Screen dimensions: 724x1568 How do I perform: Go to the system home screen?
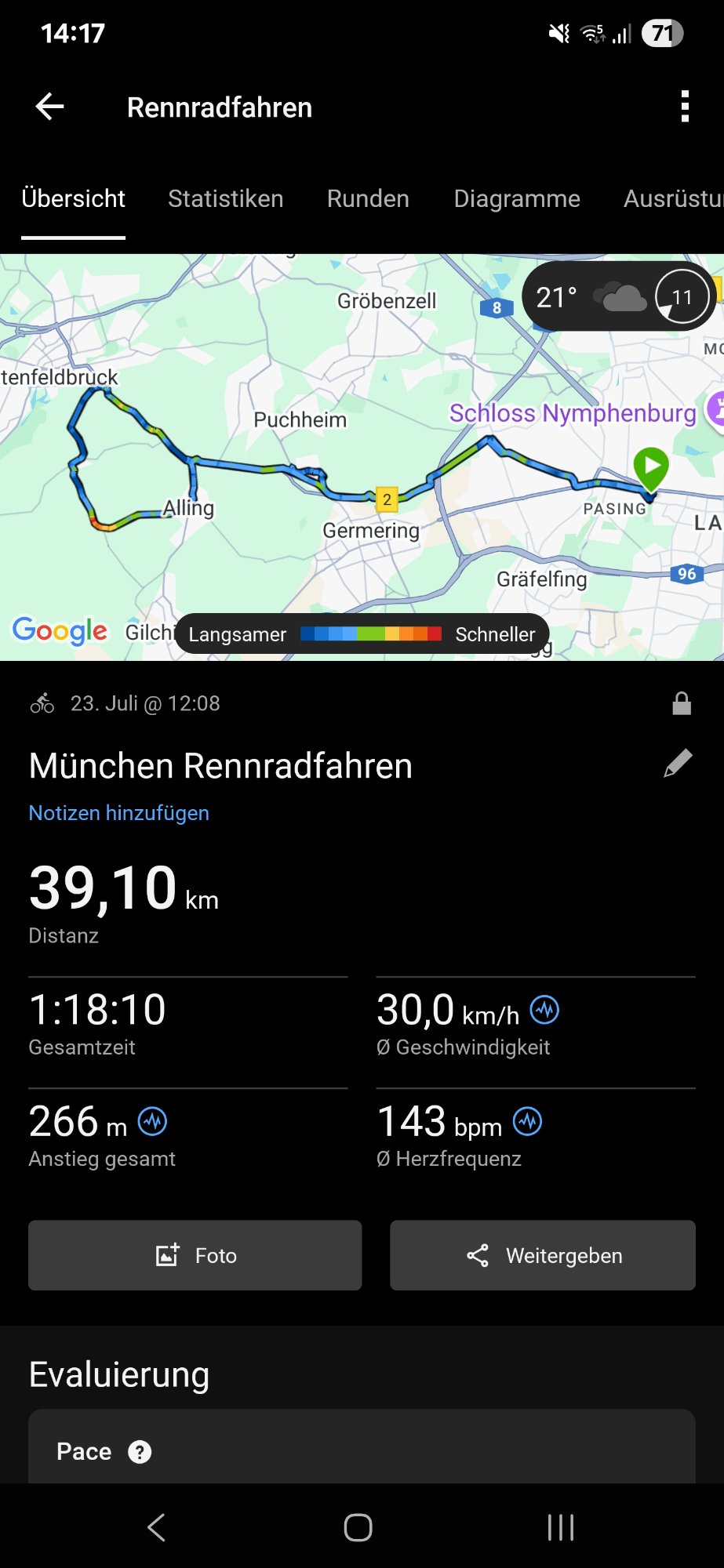358,1527
